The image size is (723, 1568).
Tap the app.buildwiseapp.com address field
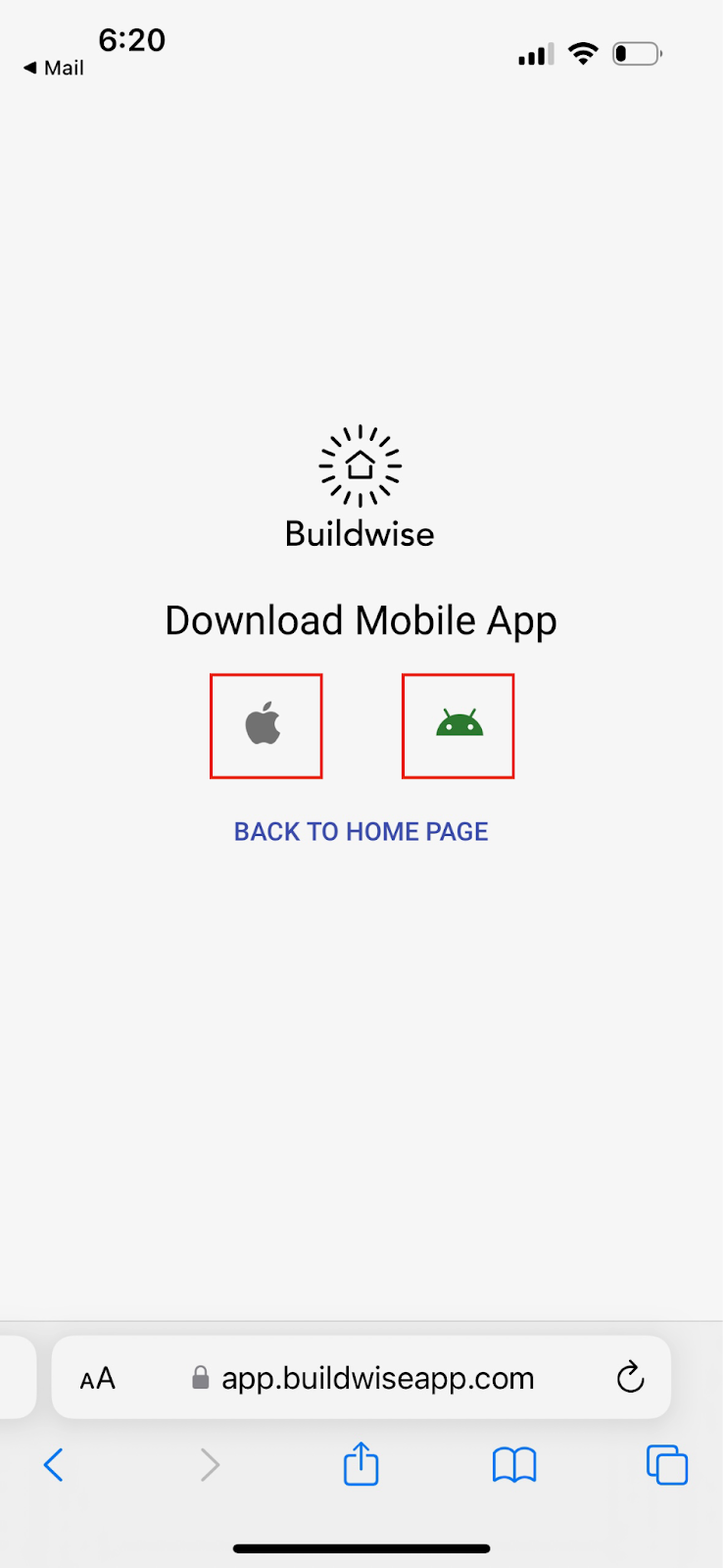pos(361,1377)
